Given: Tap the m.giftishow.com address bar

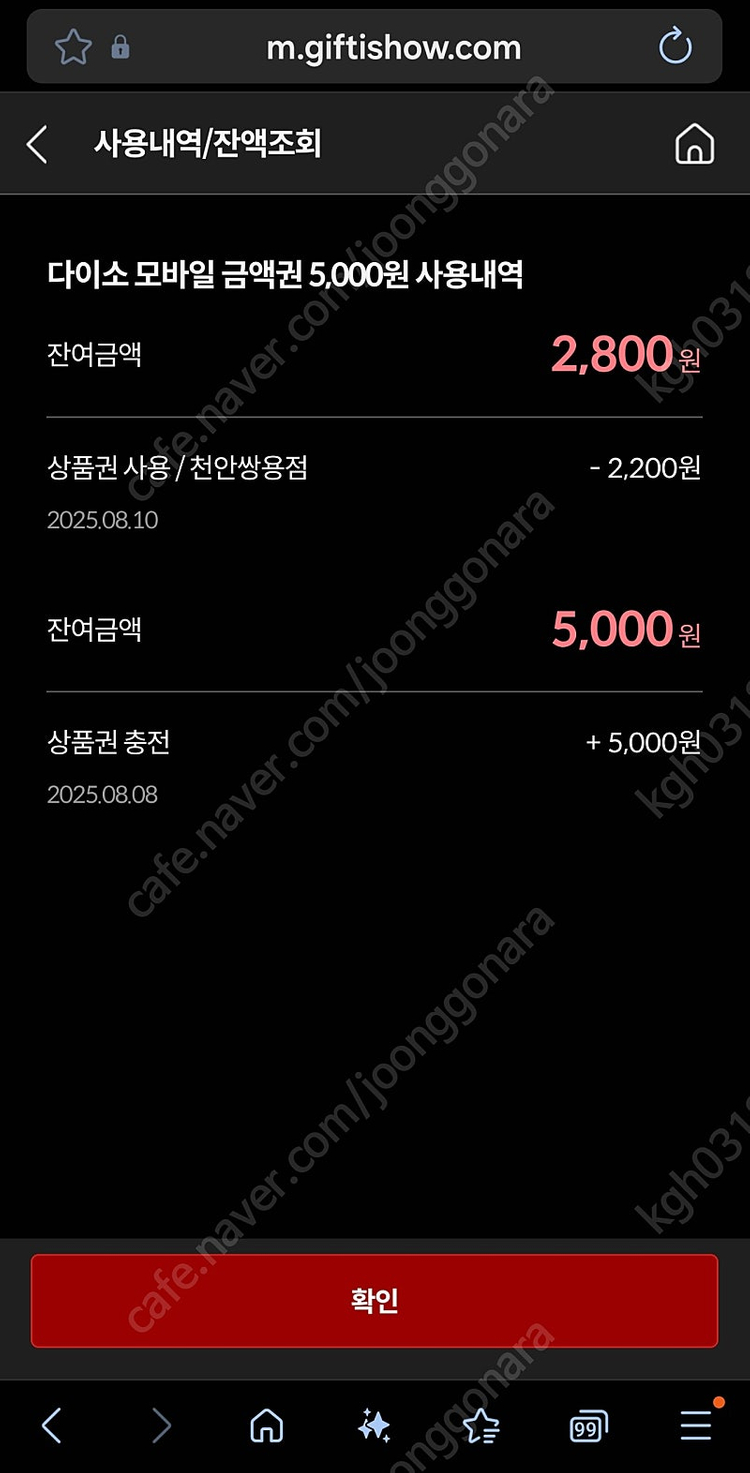Looking at the screenshot, I should pyautogui.click(x=393, y=47).
